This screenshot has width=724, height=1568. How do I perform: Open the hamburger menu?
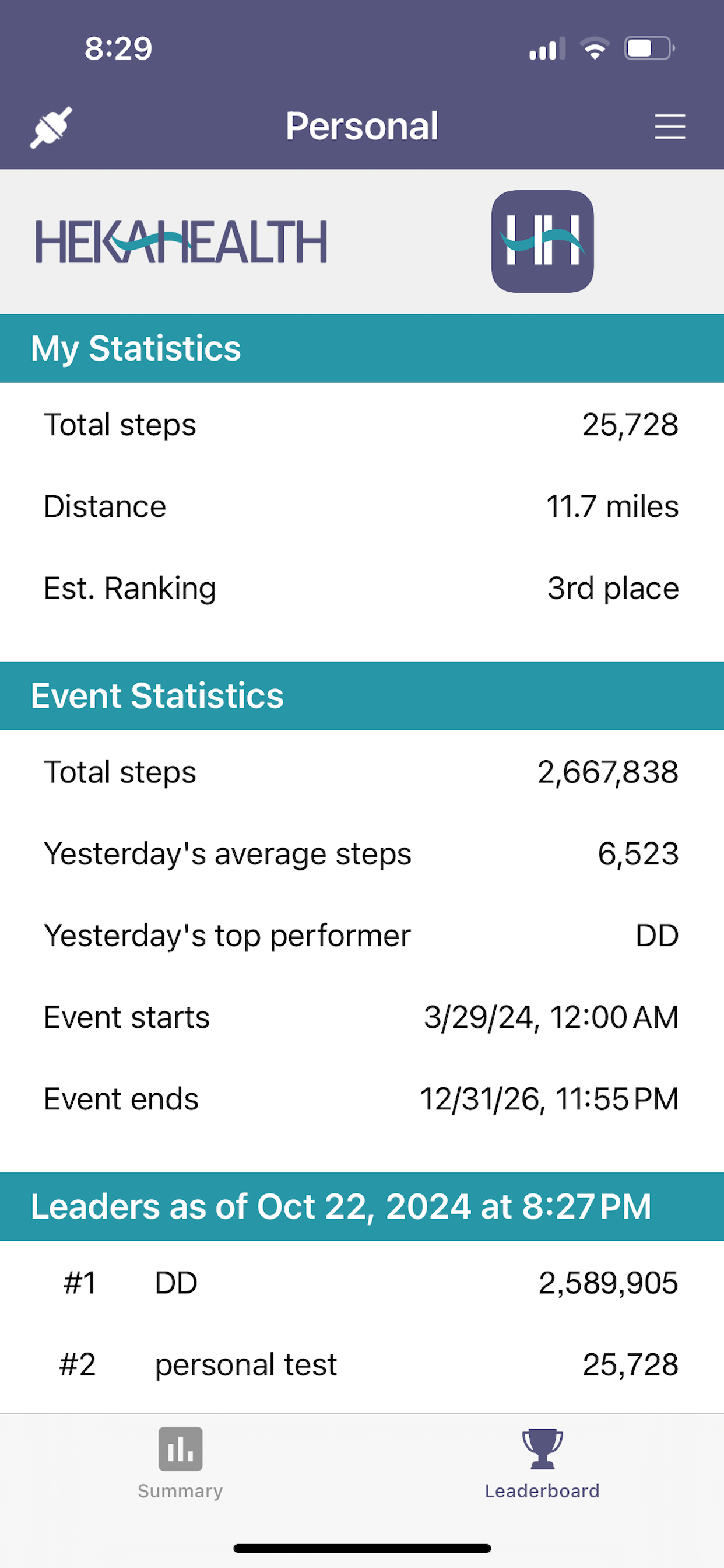670,127
